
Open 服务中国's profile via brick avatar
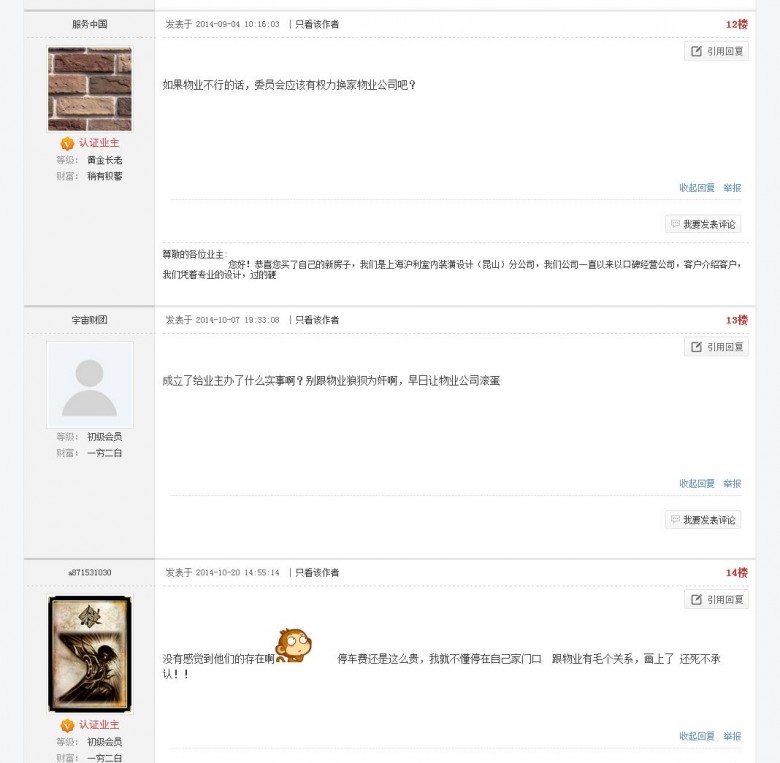(x=90, y=89)
